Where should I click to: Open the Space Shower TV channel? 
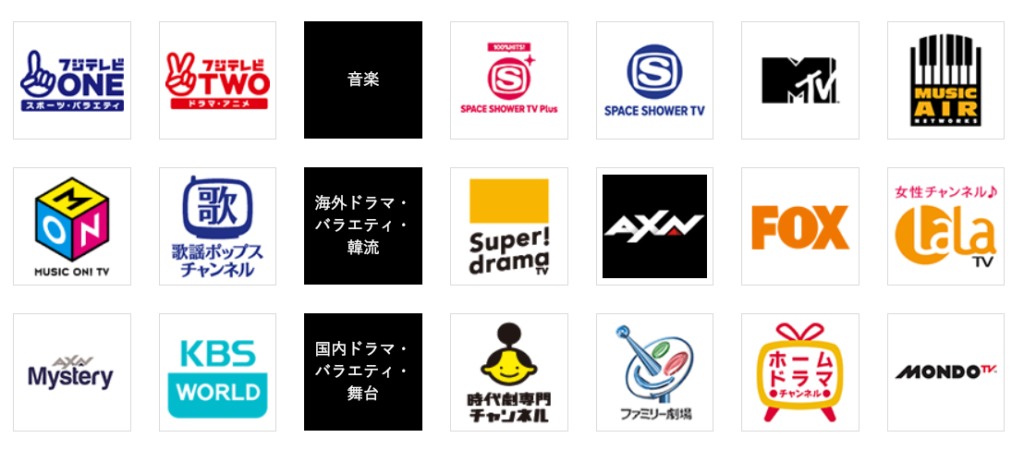[x=654, y=80]
